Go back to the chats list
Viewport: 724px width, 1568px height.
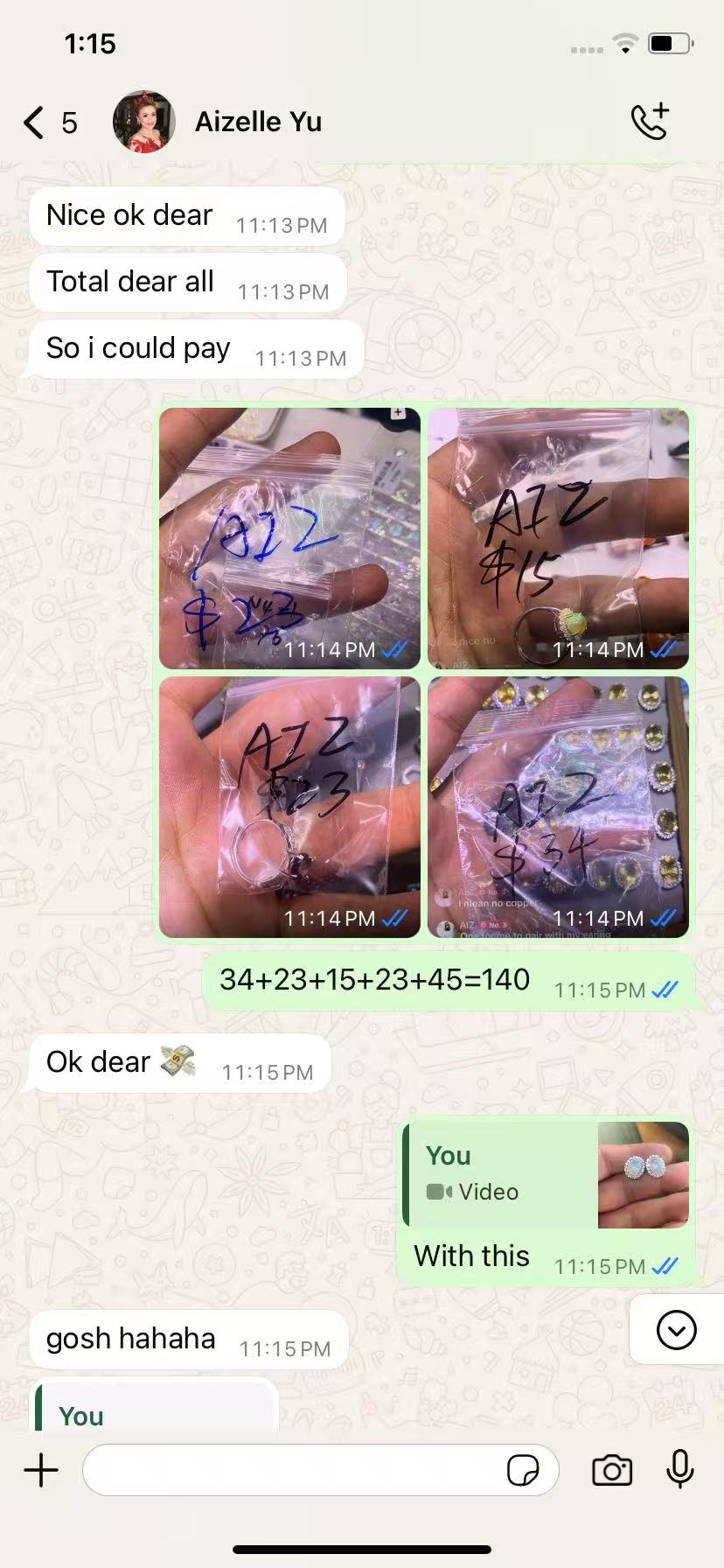[35, 122]
